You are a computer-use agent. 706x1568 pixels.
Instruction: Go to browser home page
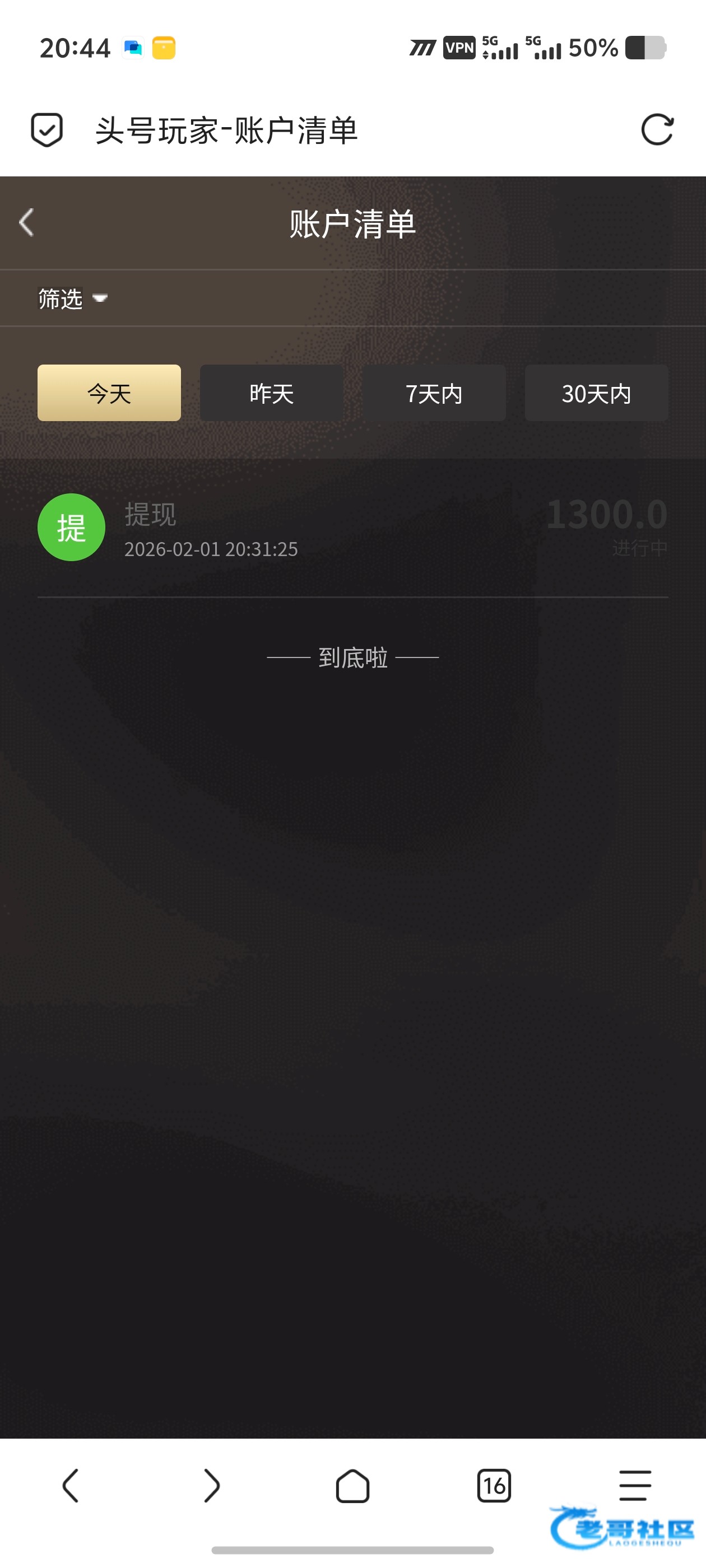[x=352, y=1485]
